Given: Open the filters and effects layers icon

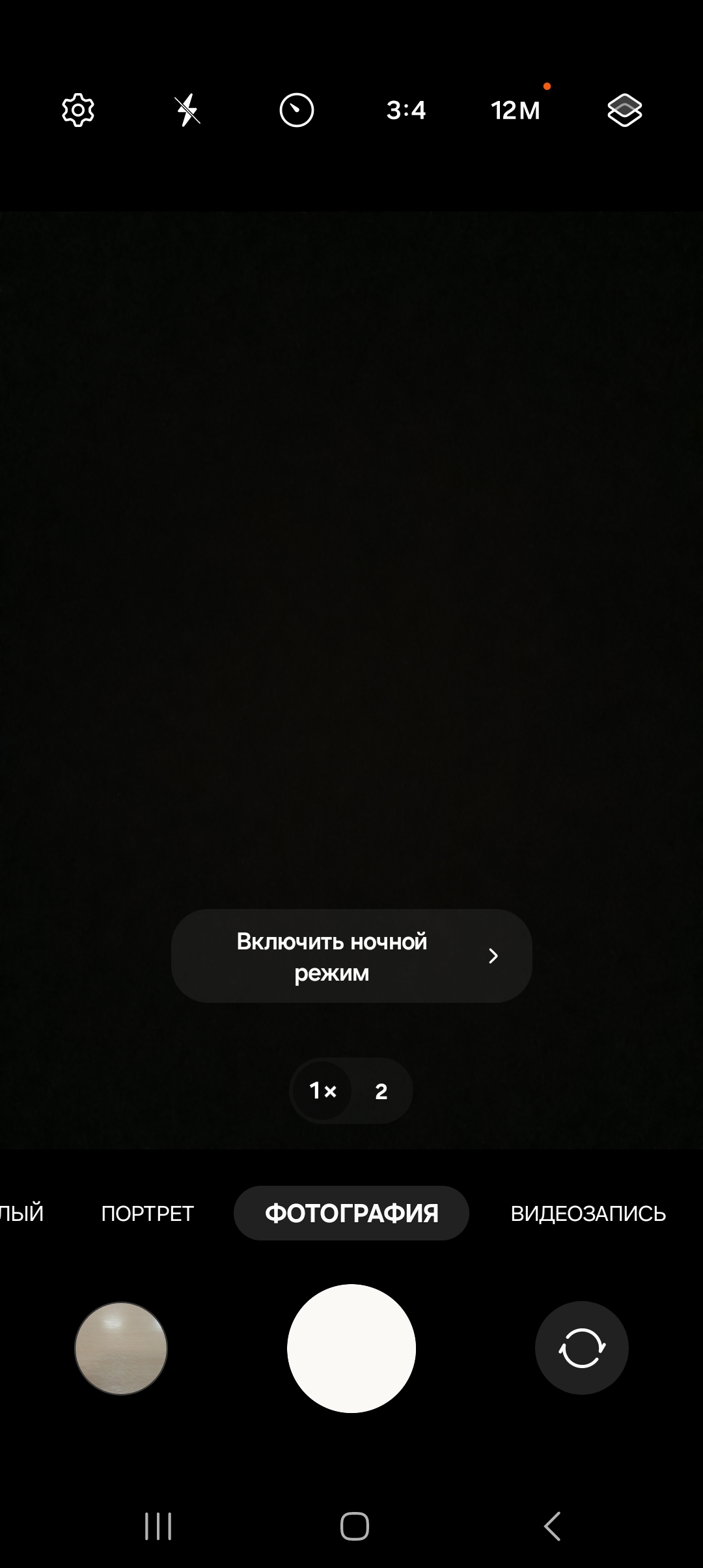Looking at the screenshot, I should (x=624, y=110).
